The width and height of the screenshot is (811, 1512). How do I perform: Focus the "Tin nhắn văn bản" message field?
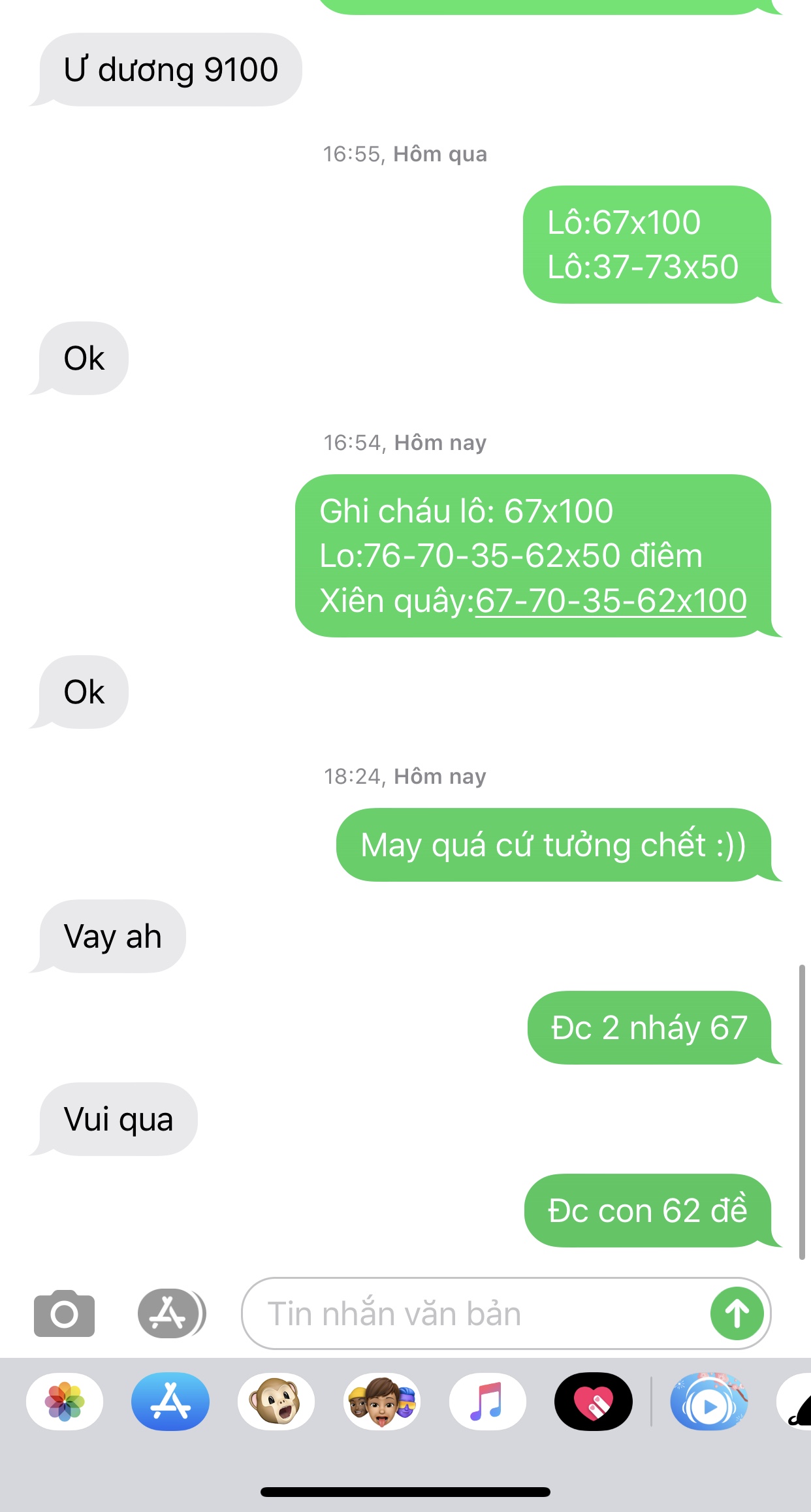point(470,1313)
